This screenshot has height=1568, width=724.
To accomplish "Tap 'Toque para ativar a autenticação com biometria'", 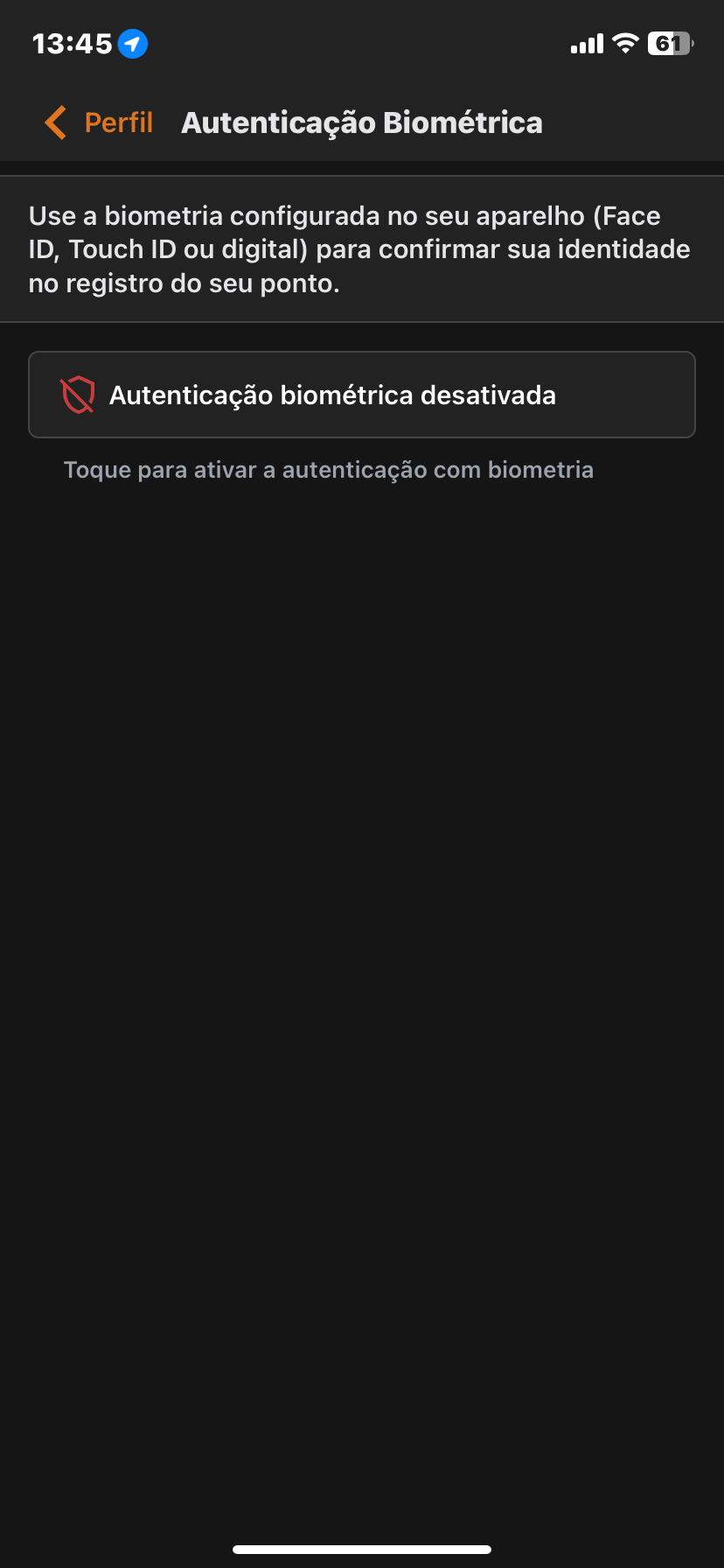I will click(x=328, y=470).
